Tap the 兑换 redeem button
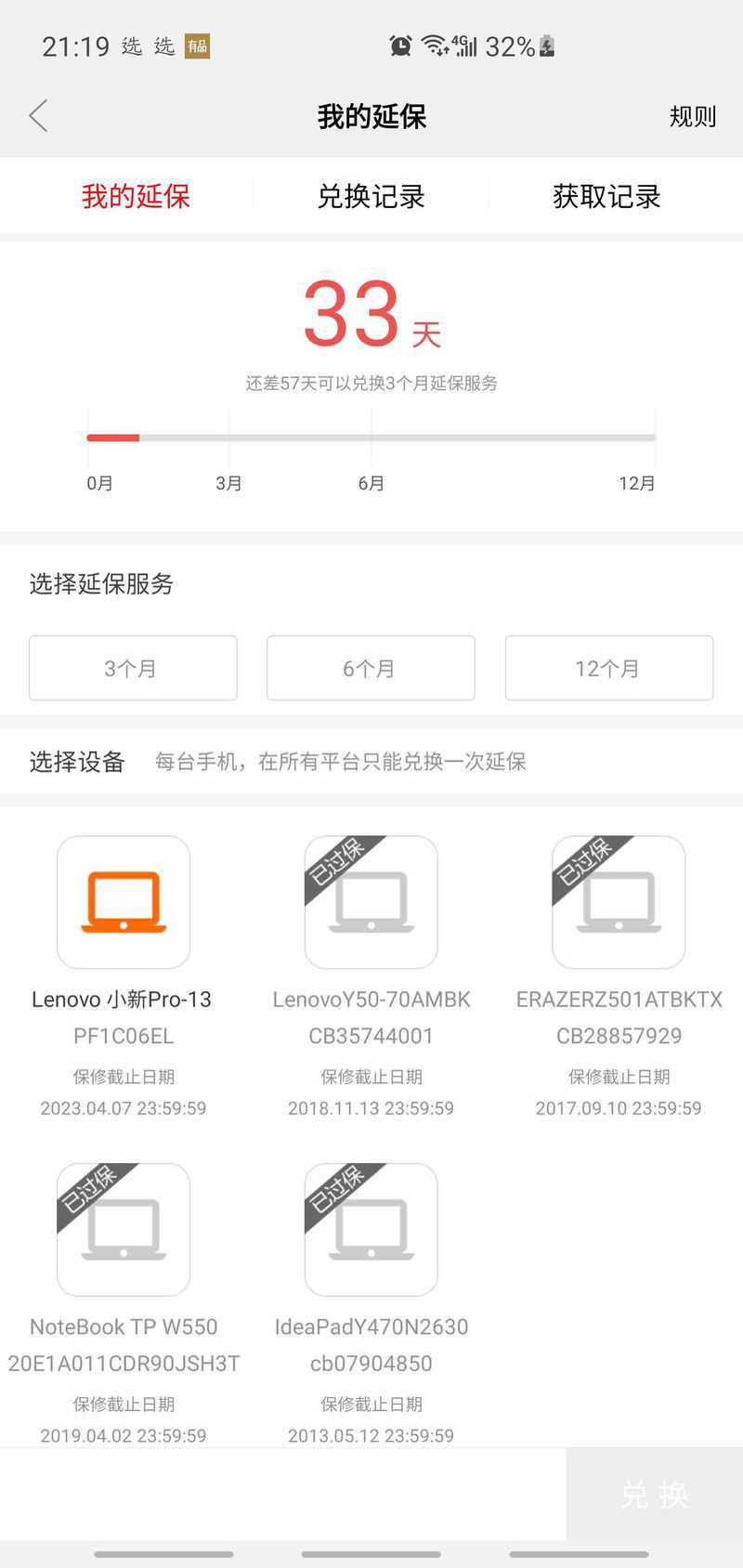This screenshot has width=743, height=1568. (654, 1494)
